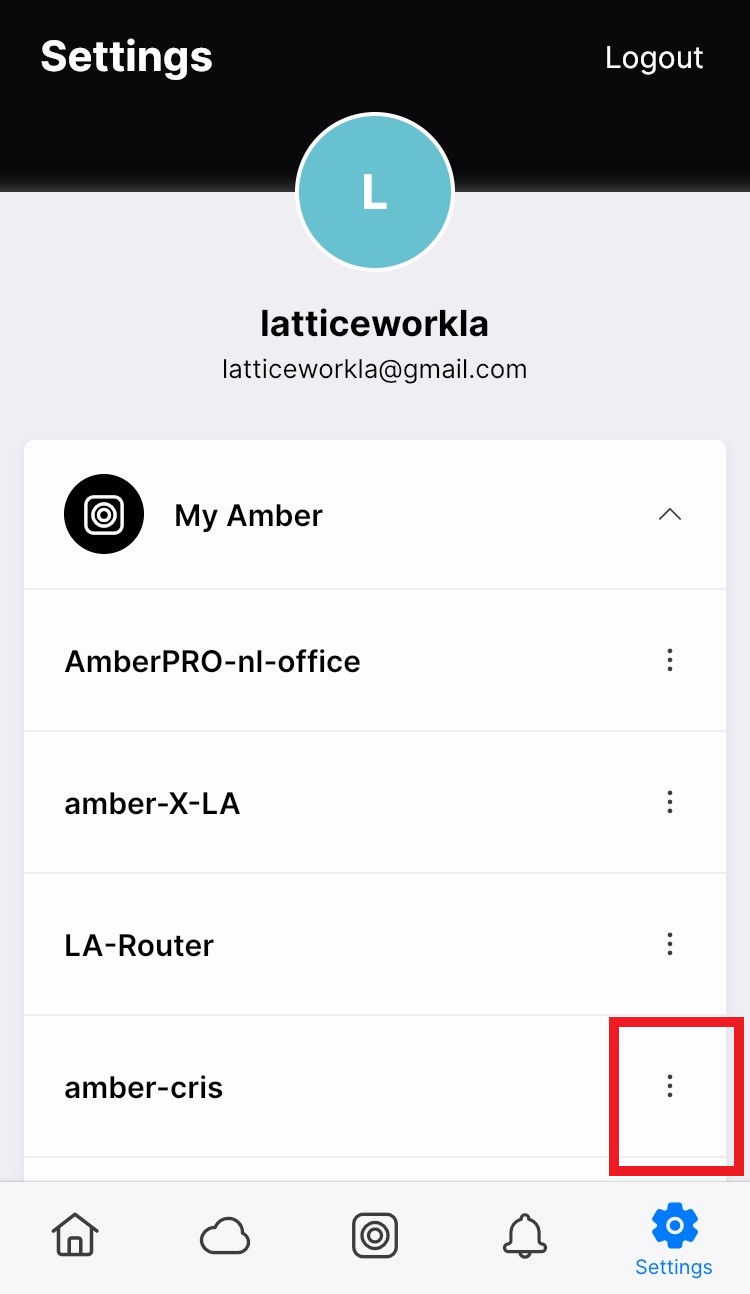Open the three-dot menu for amber-cris
750x1294 pixels.
(670, 1086)
